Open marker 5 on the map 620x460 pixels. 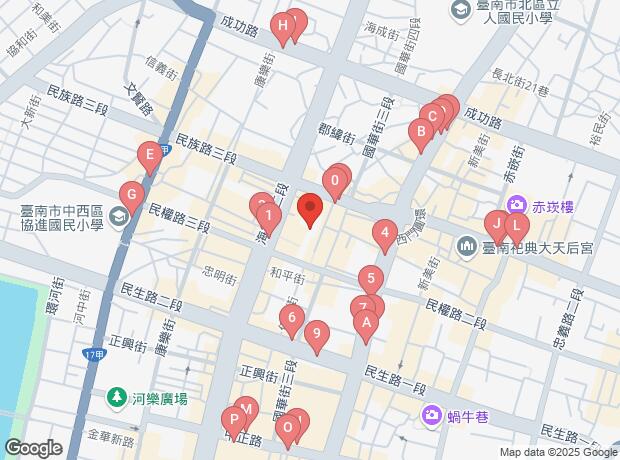click(371, 279)
